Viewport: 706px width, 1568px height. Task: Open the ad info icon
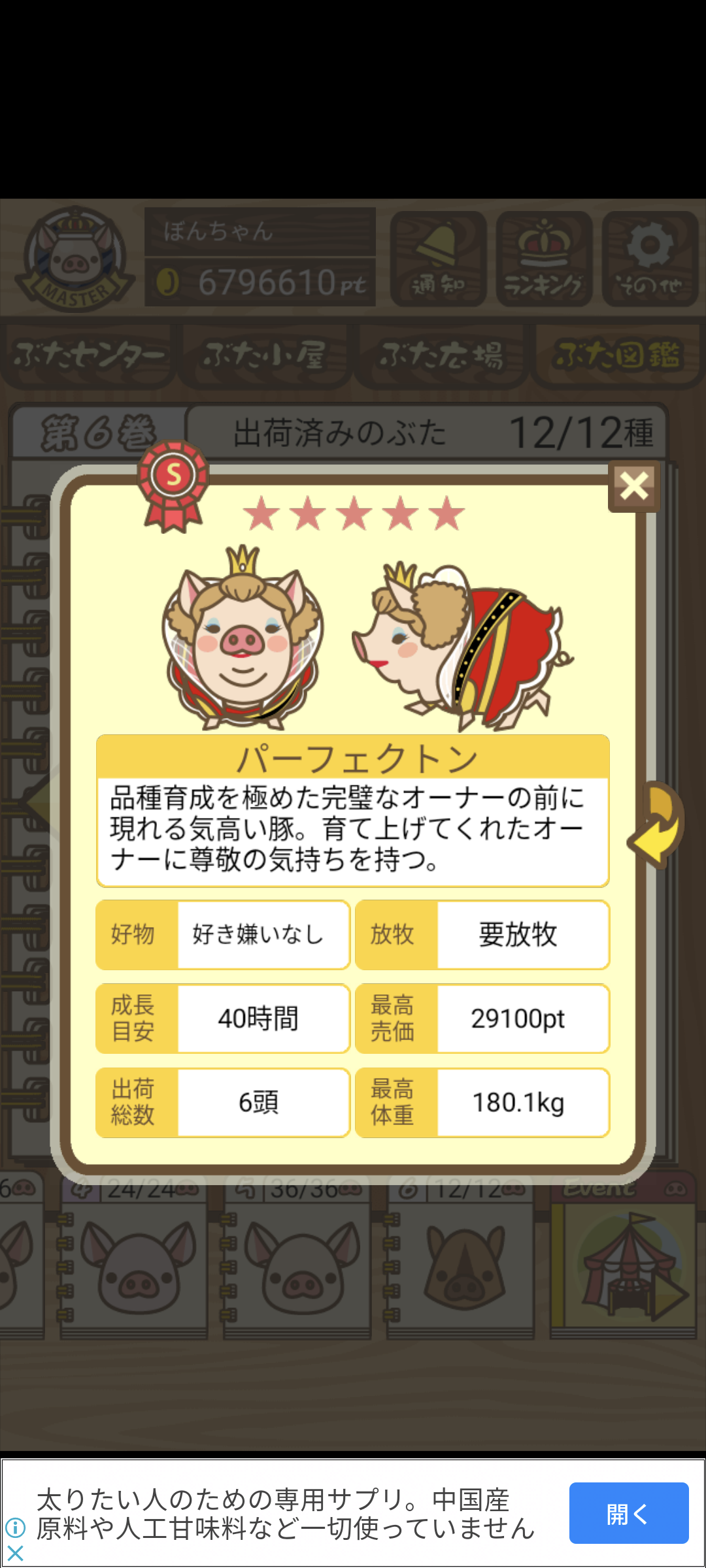coord(15,1527)
